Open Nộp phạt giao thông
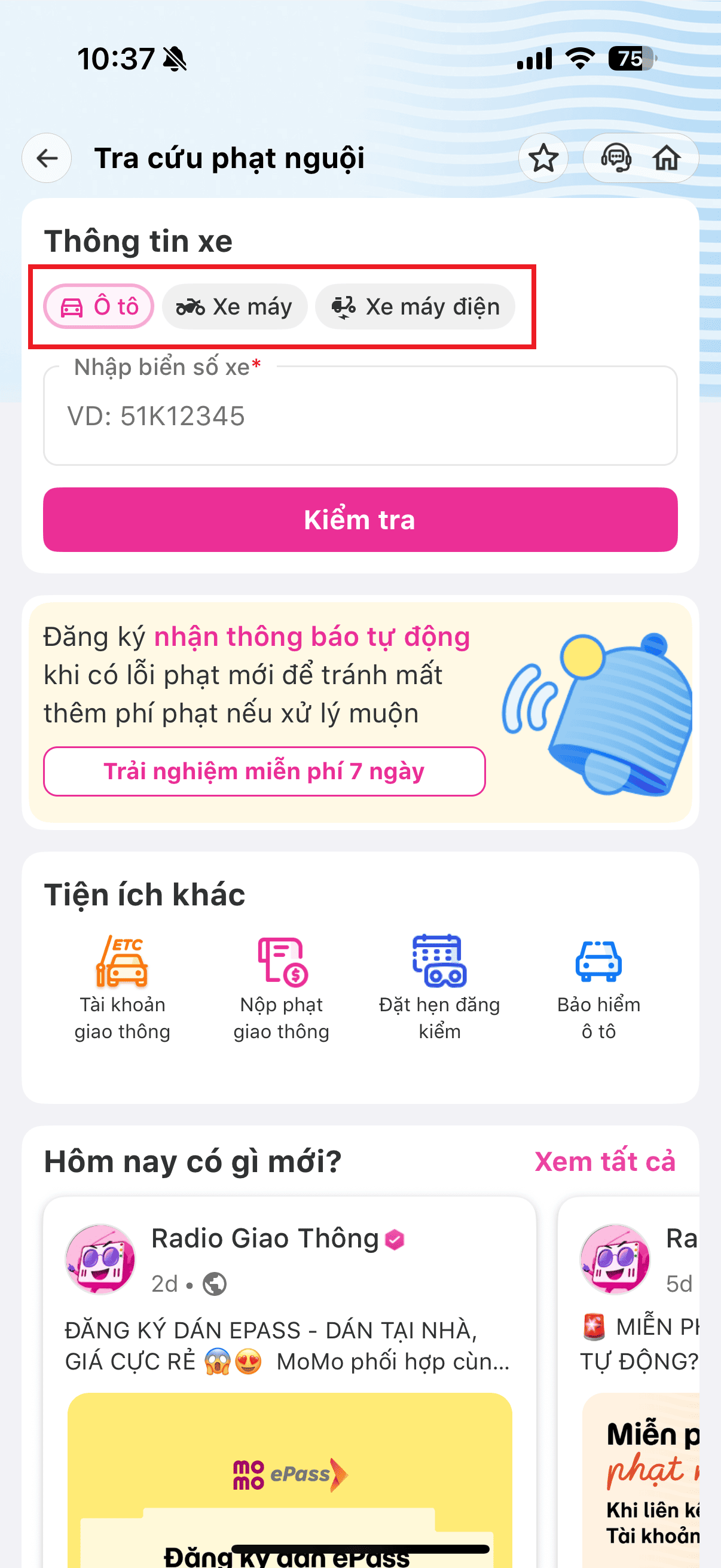This screenshot has height=1568, width=721. tap(282, 987)
